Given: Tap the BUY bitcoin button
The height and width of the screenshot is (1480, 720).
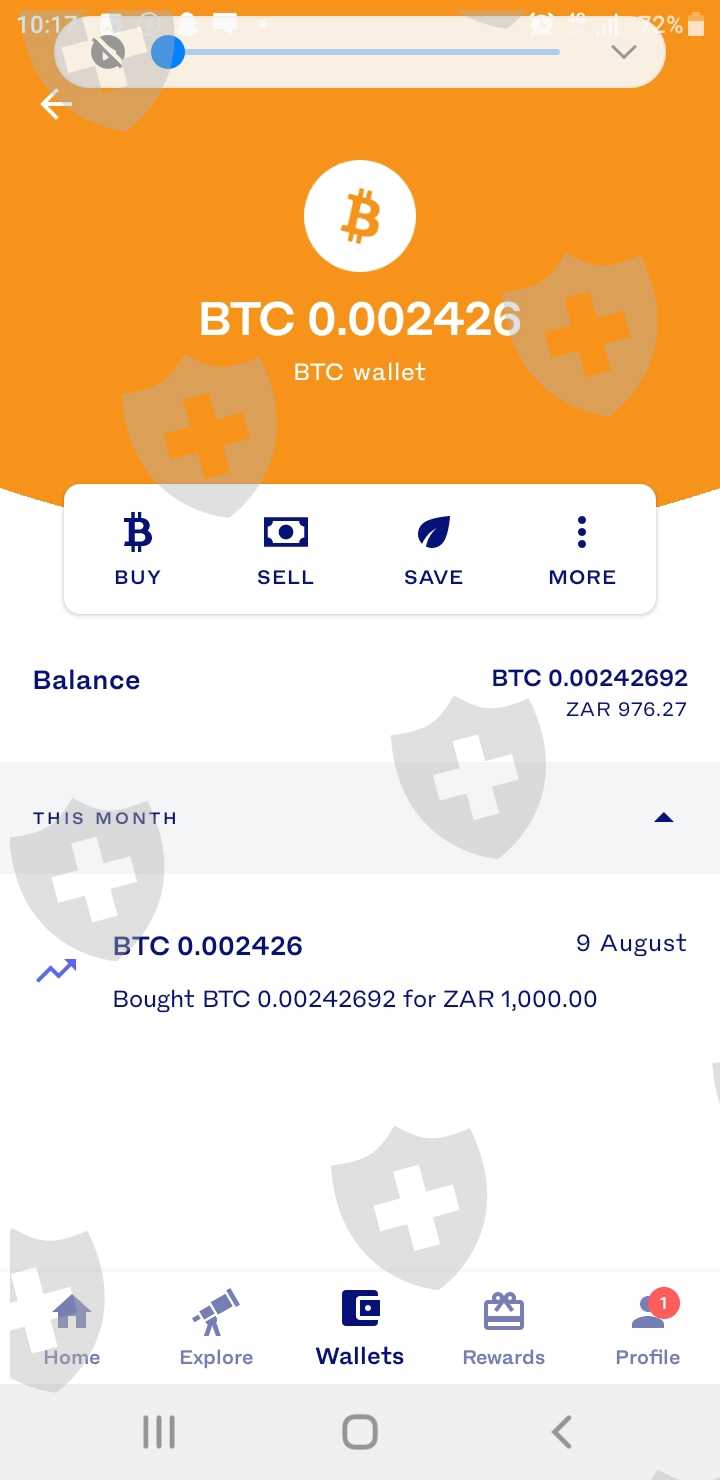Looking at the screenshot, I should click(138, 550).
